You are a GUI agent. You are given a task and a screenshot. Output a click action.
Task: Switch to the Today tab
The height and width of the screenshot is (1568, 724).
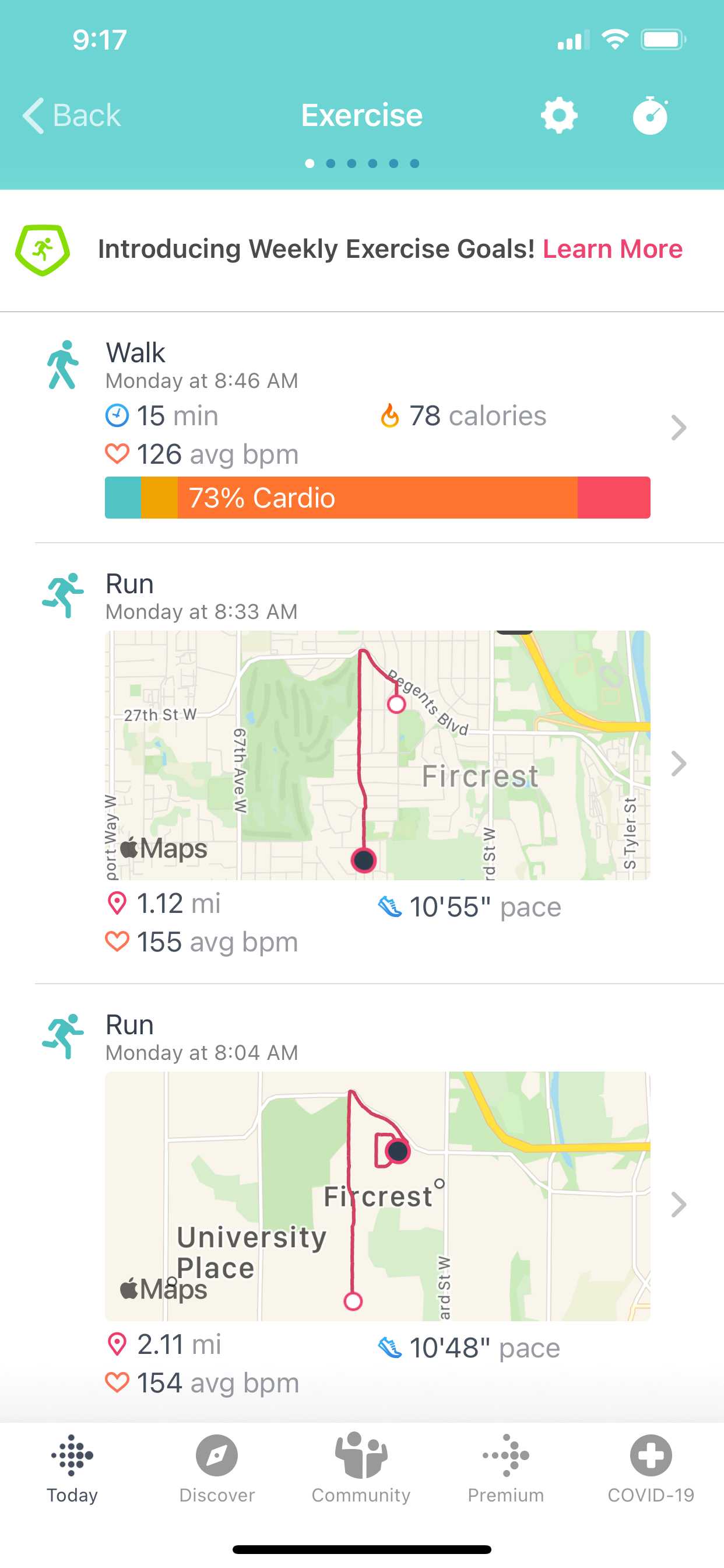pos(72,1469)
